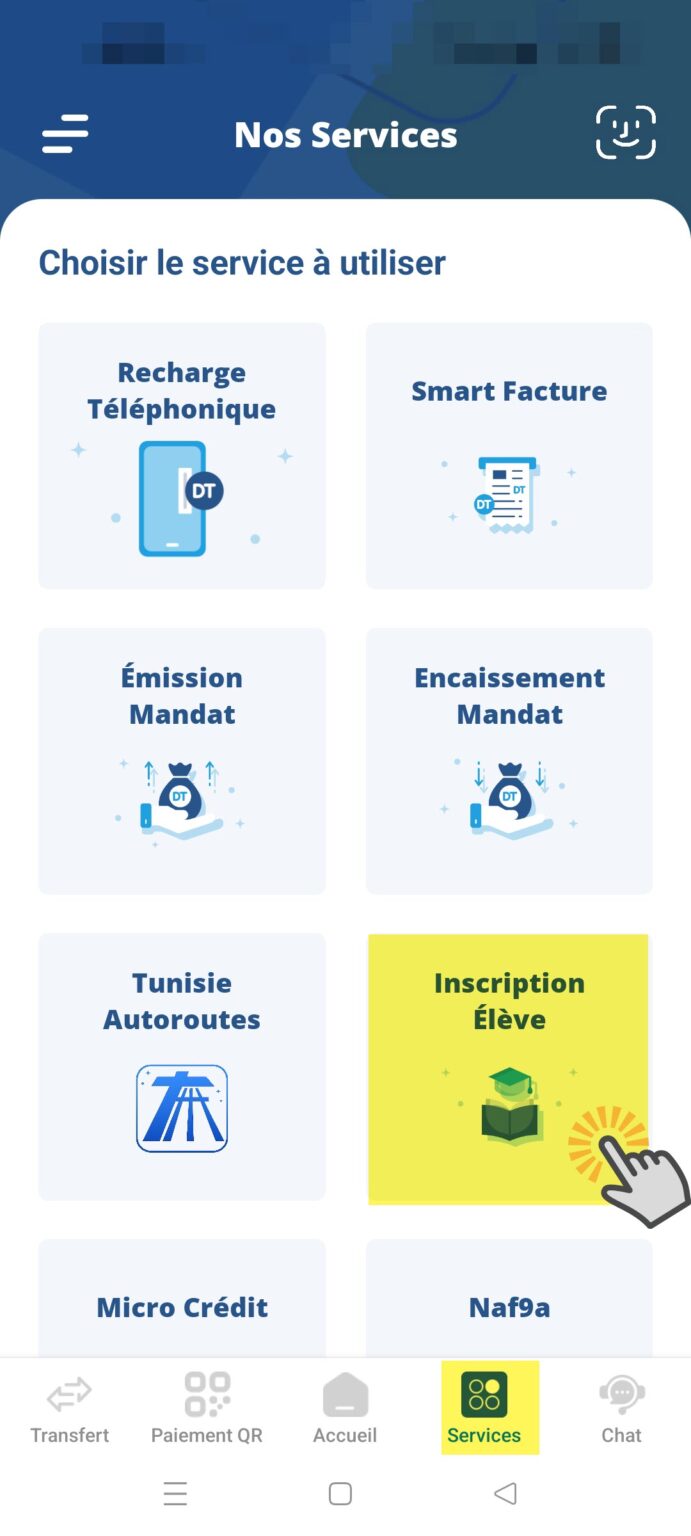Open Recharge Téléphonique service
The width and height of the screenshot is (691, 1536).
(182, 456)
